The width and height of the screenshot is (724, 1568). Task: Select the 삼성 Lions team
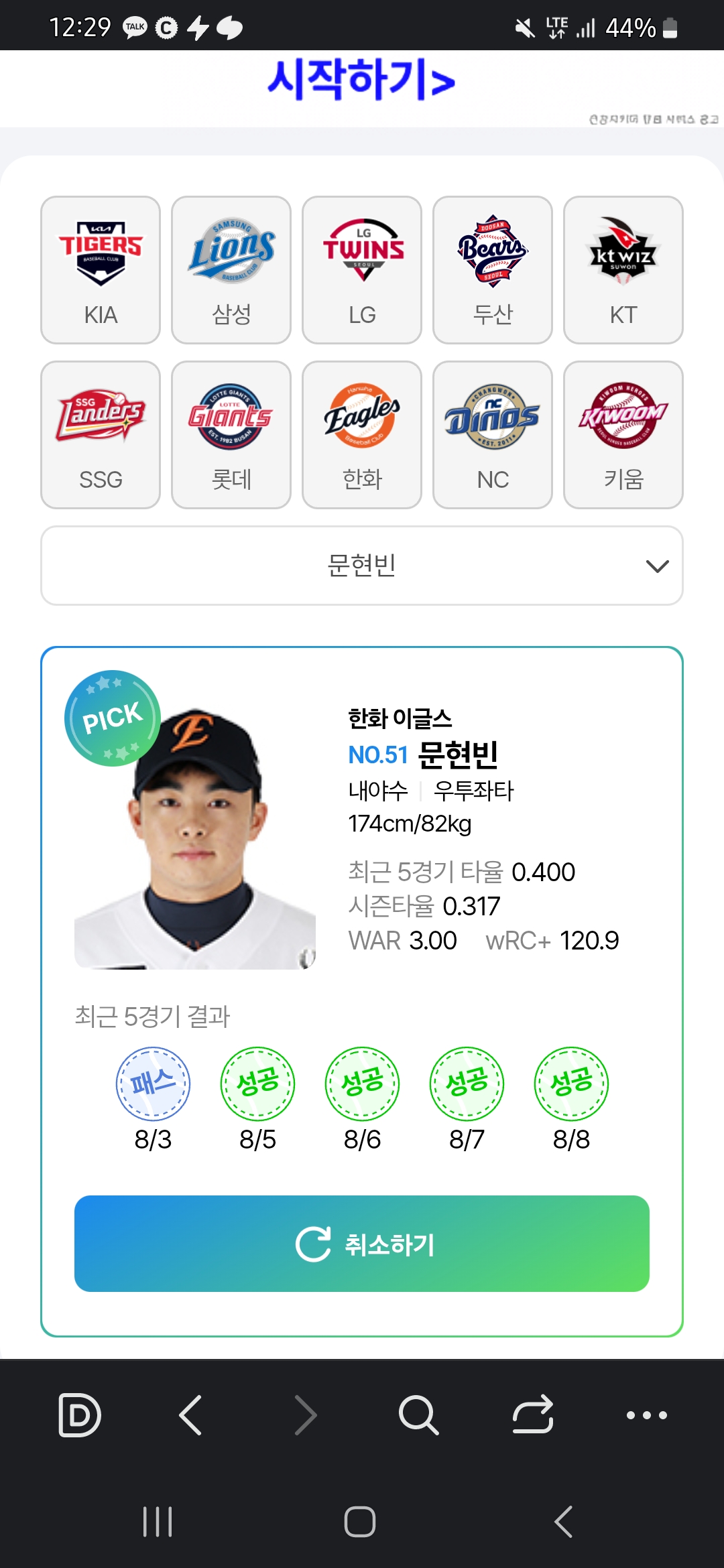[x=231, y=269]
